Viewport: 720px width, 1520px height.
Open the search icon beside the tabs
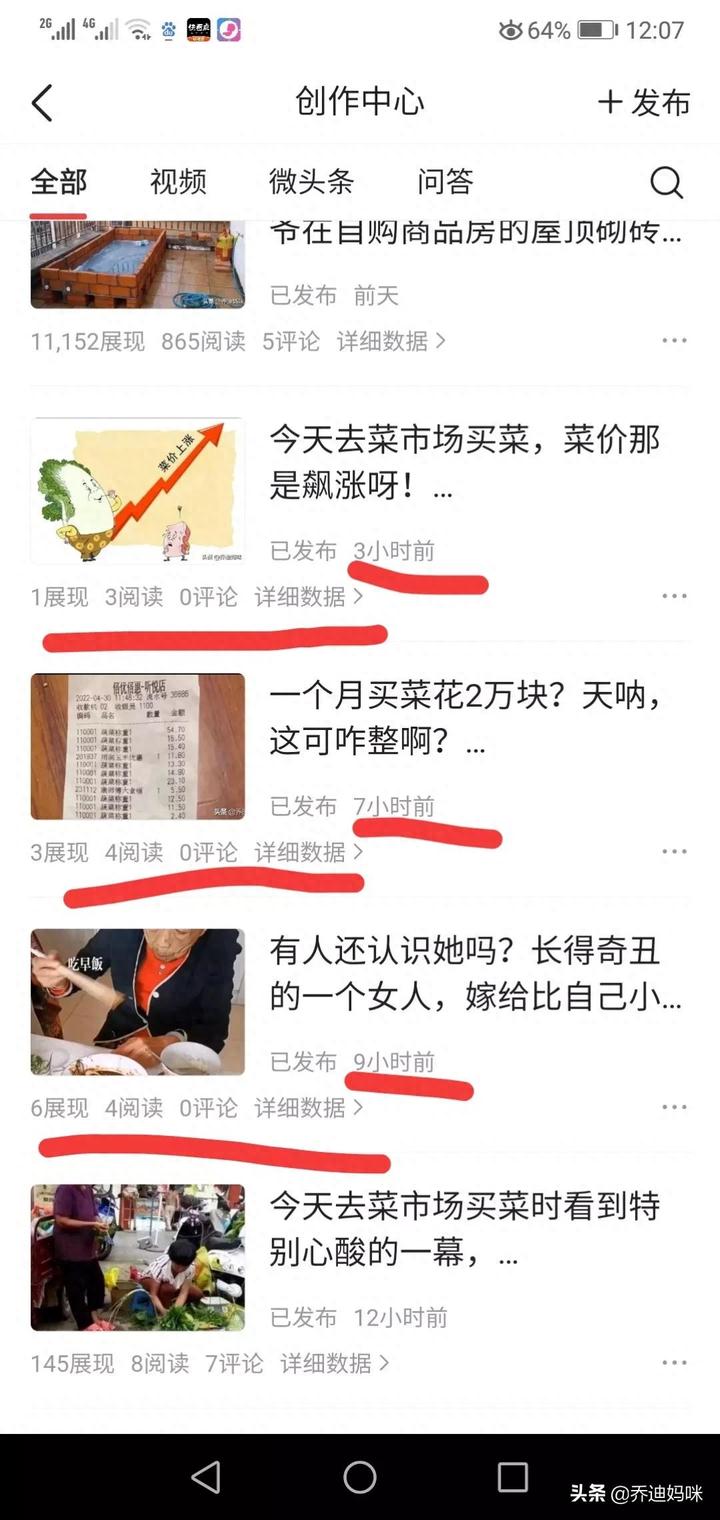click(666, 183)
